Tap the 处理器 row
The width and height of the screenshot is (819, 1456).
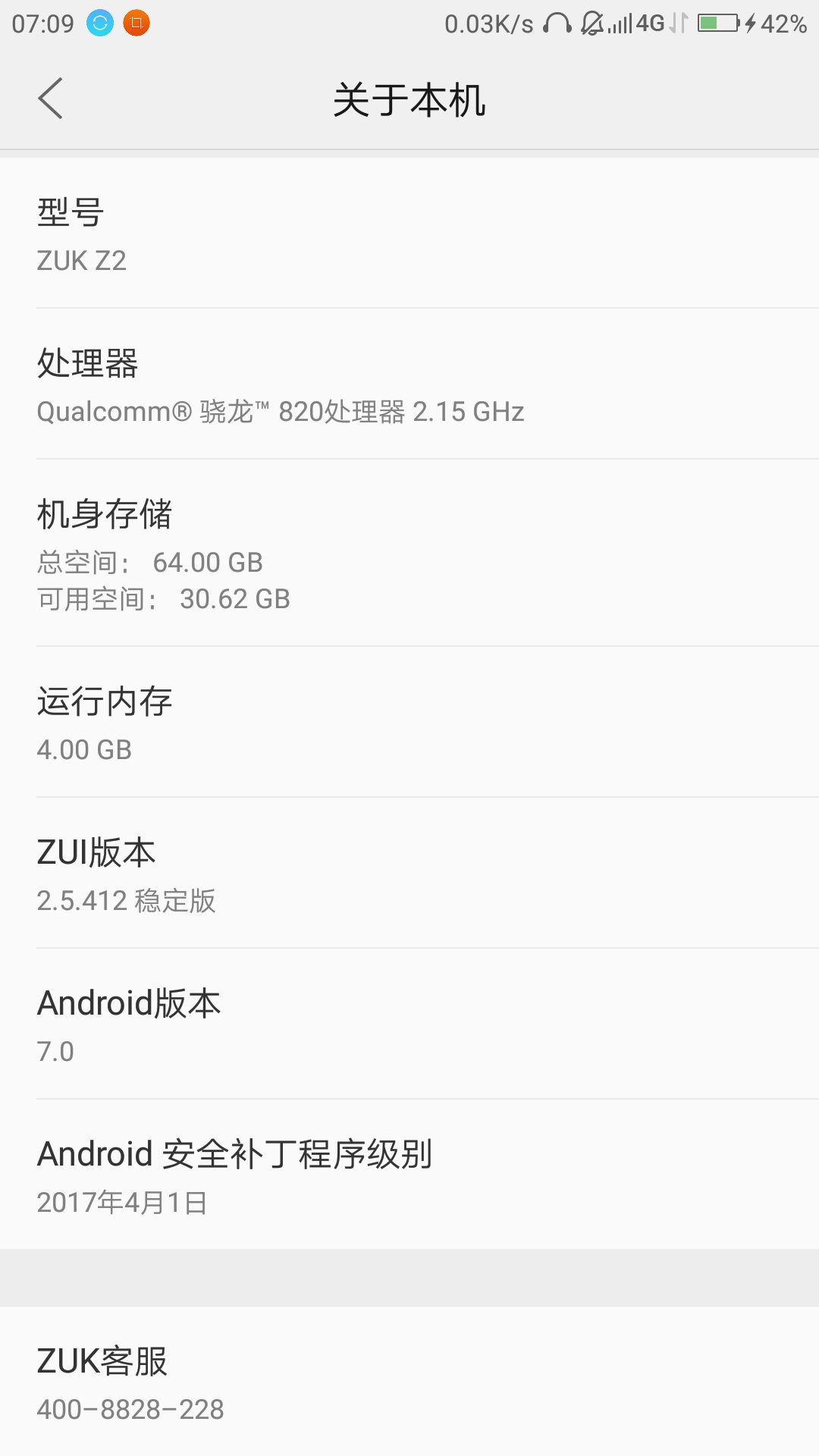409,384
